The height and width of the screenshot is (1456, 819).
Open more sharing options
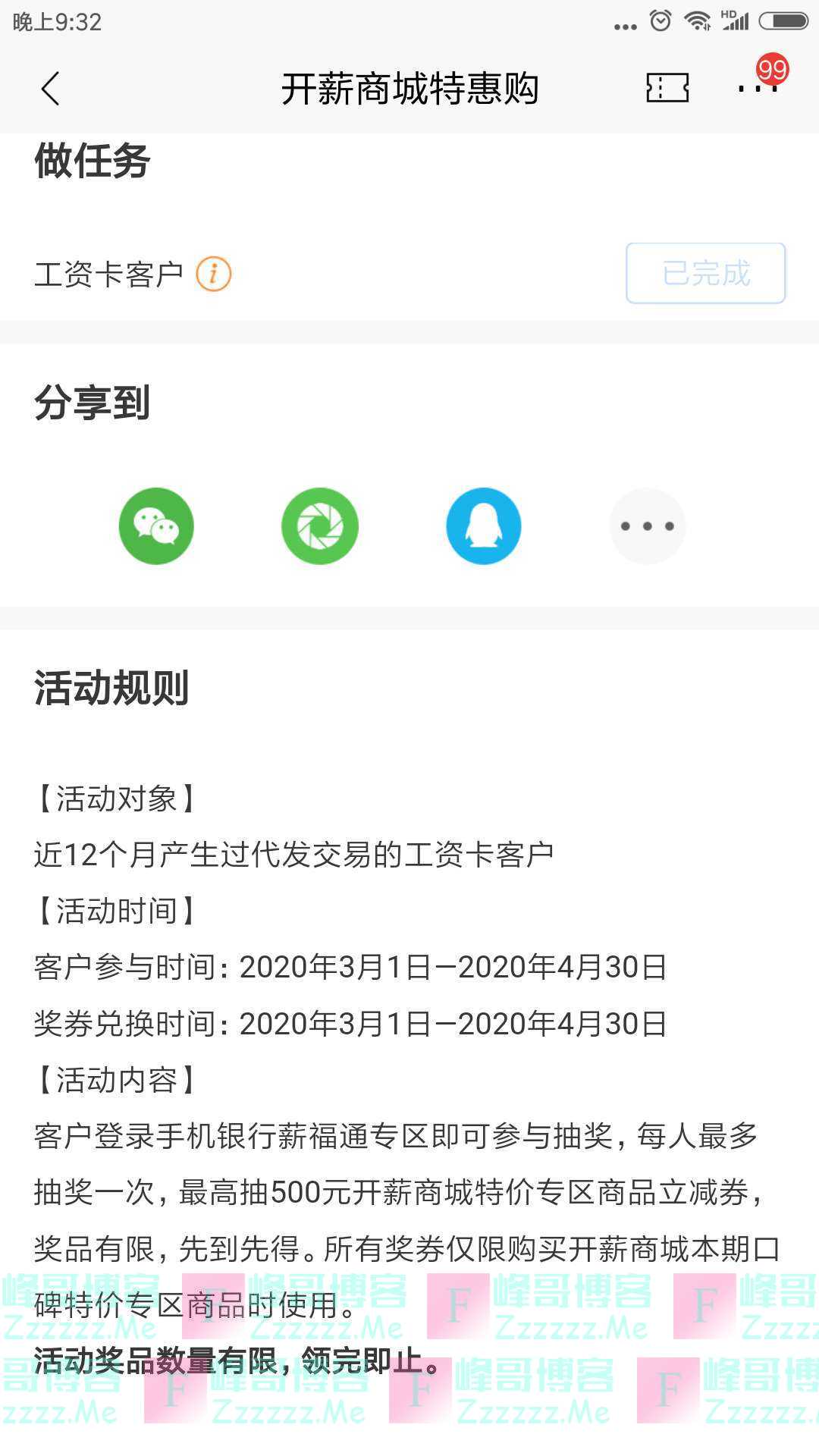[648, 526]
